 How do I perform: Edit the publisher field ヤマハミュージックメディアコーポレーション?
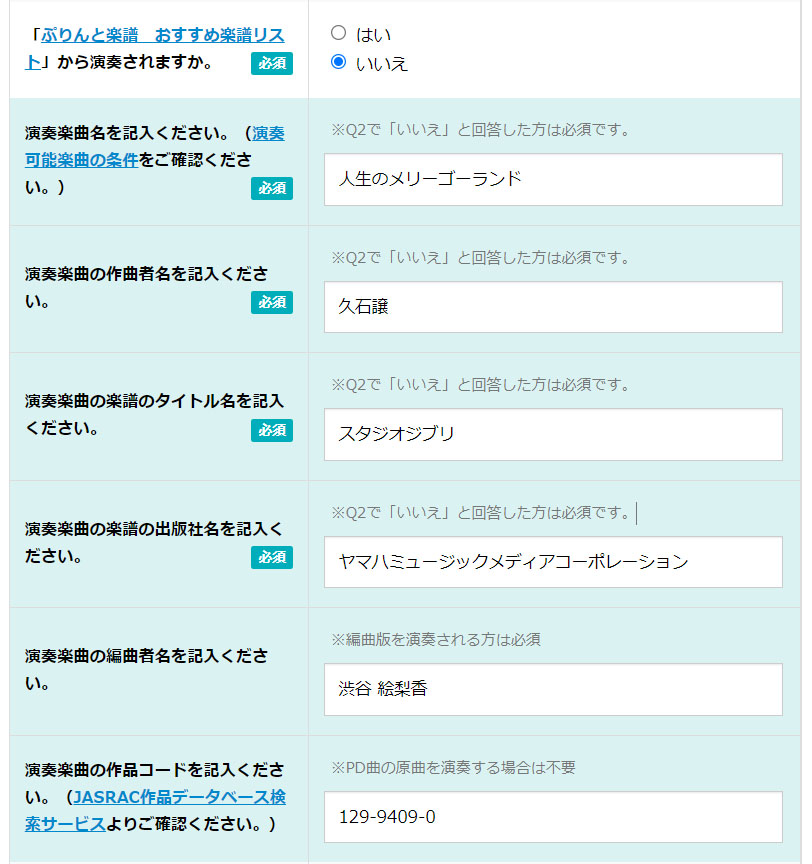(552, 562)
